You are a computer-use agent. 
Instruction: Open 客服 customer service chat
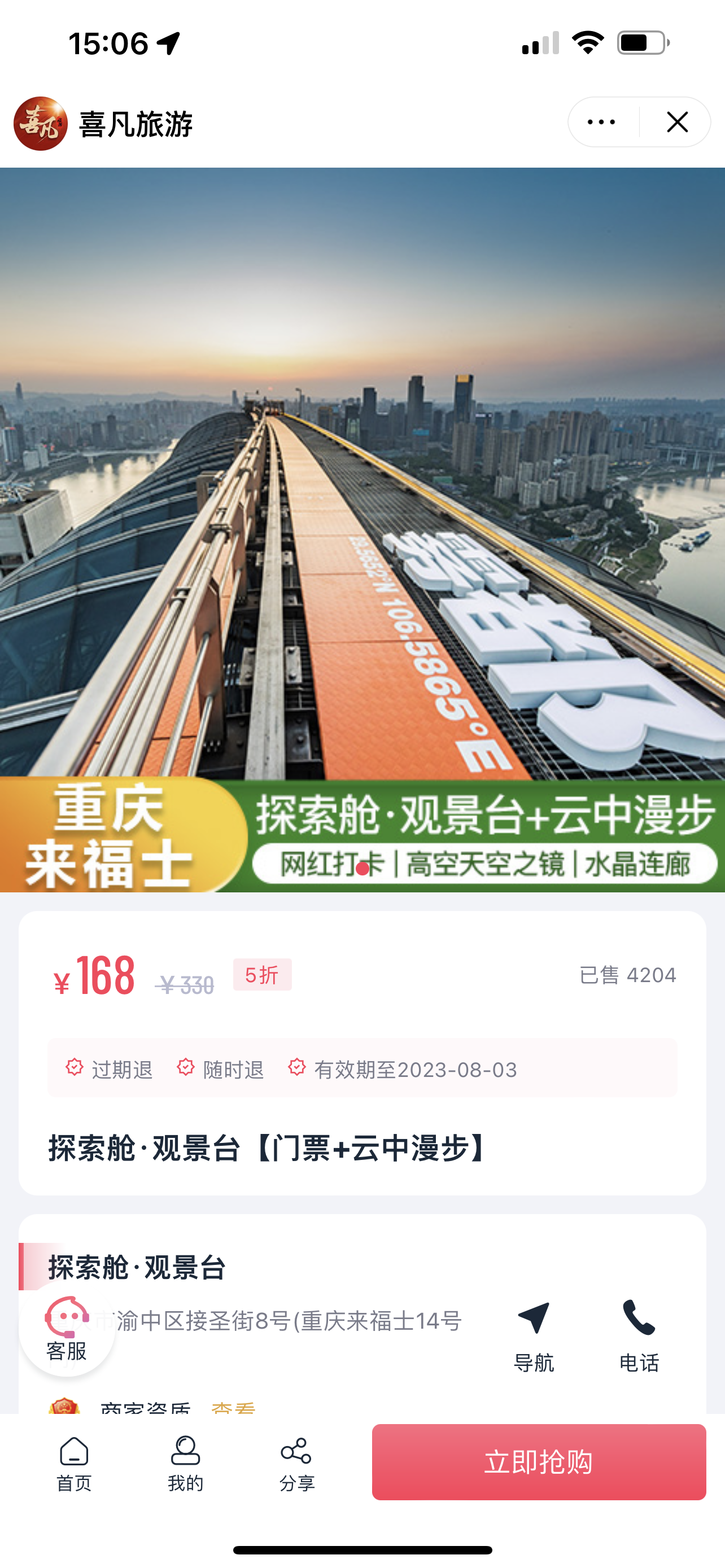pos(67,1329)
